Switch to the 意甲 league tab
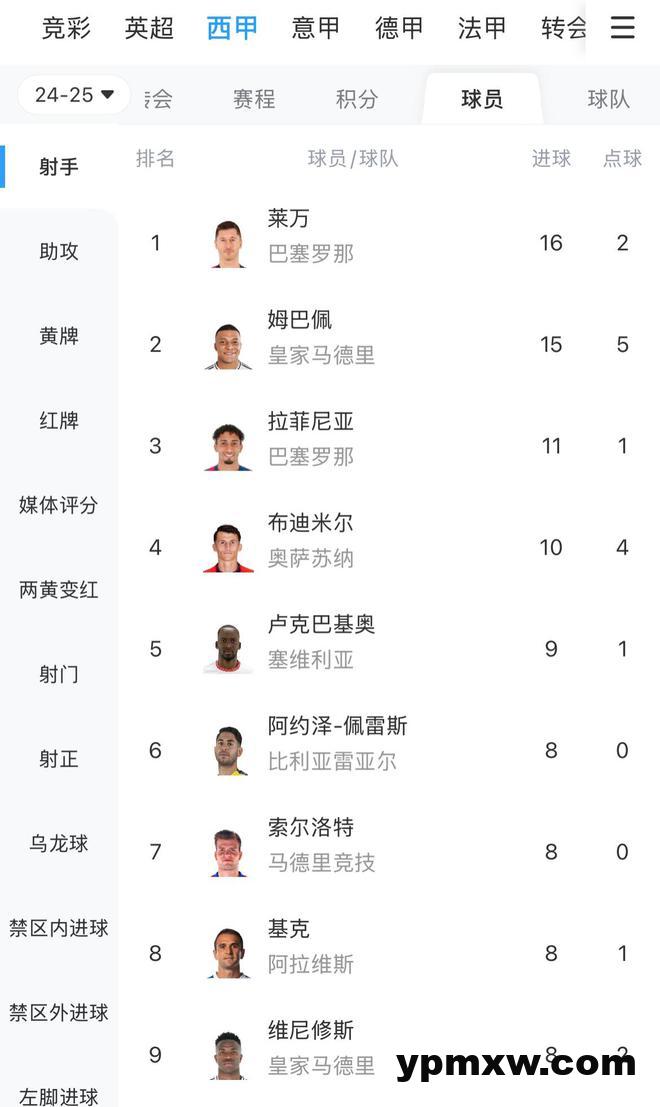 coord(315,29)
